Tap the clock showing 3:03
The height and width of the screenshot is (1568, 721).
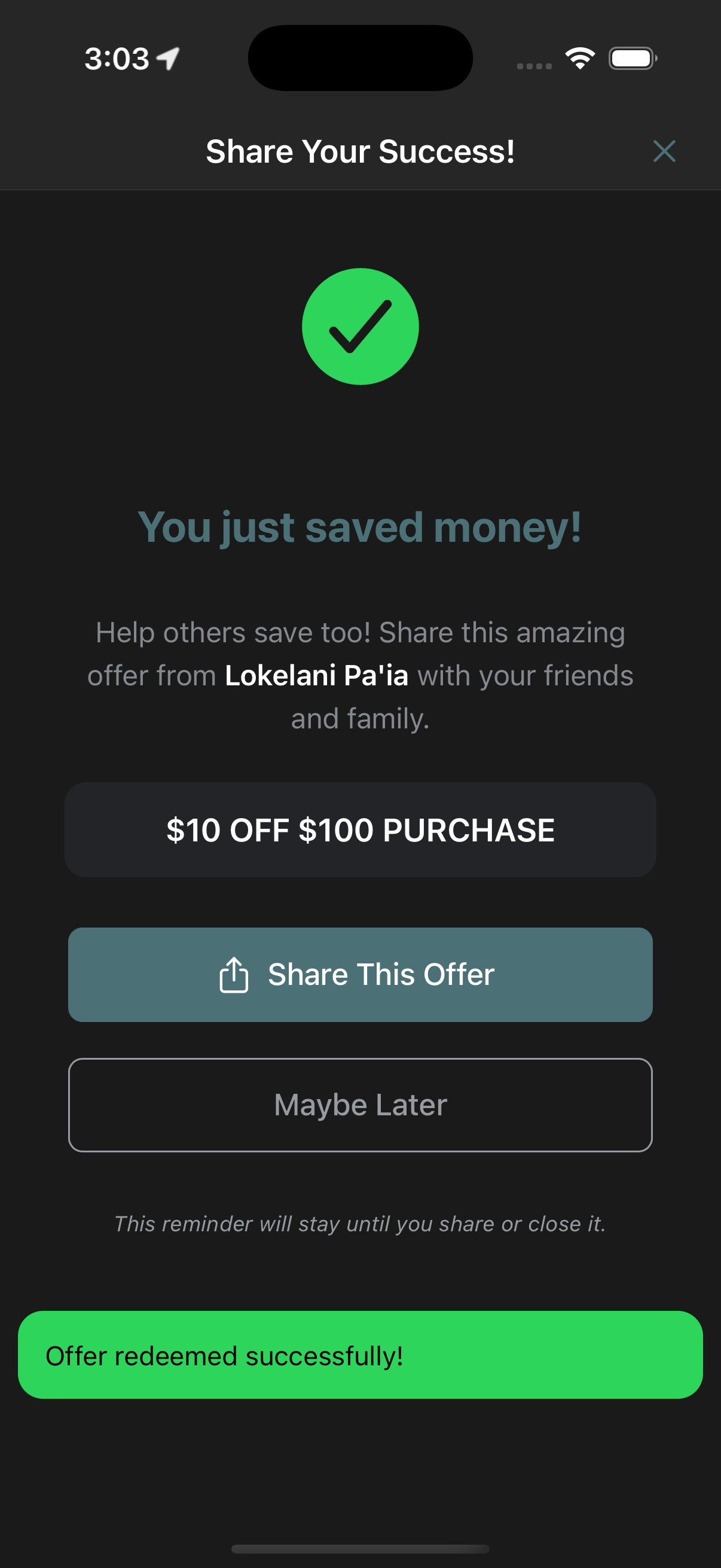pos(117,58)
